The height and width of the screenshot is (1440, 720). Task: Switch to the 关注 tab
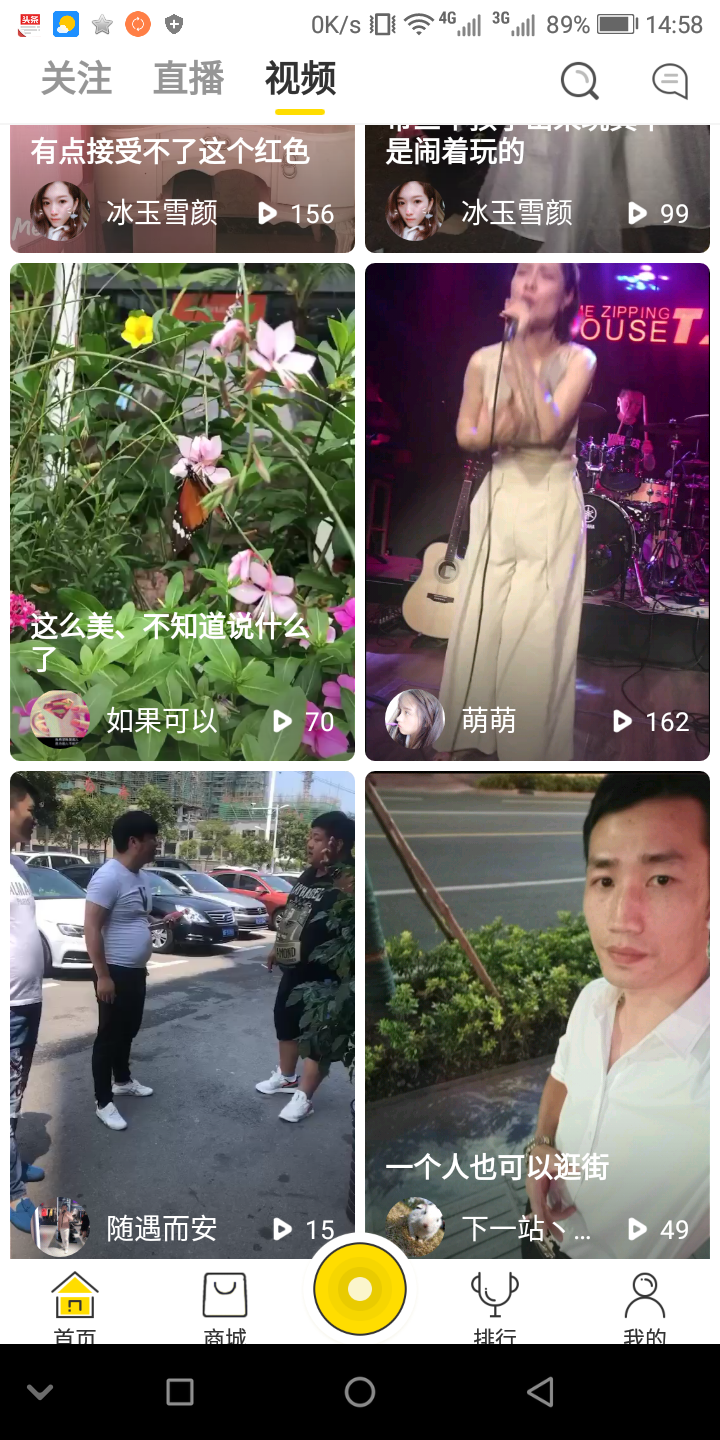click(x=77, y=80)
